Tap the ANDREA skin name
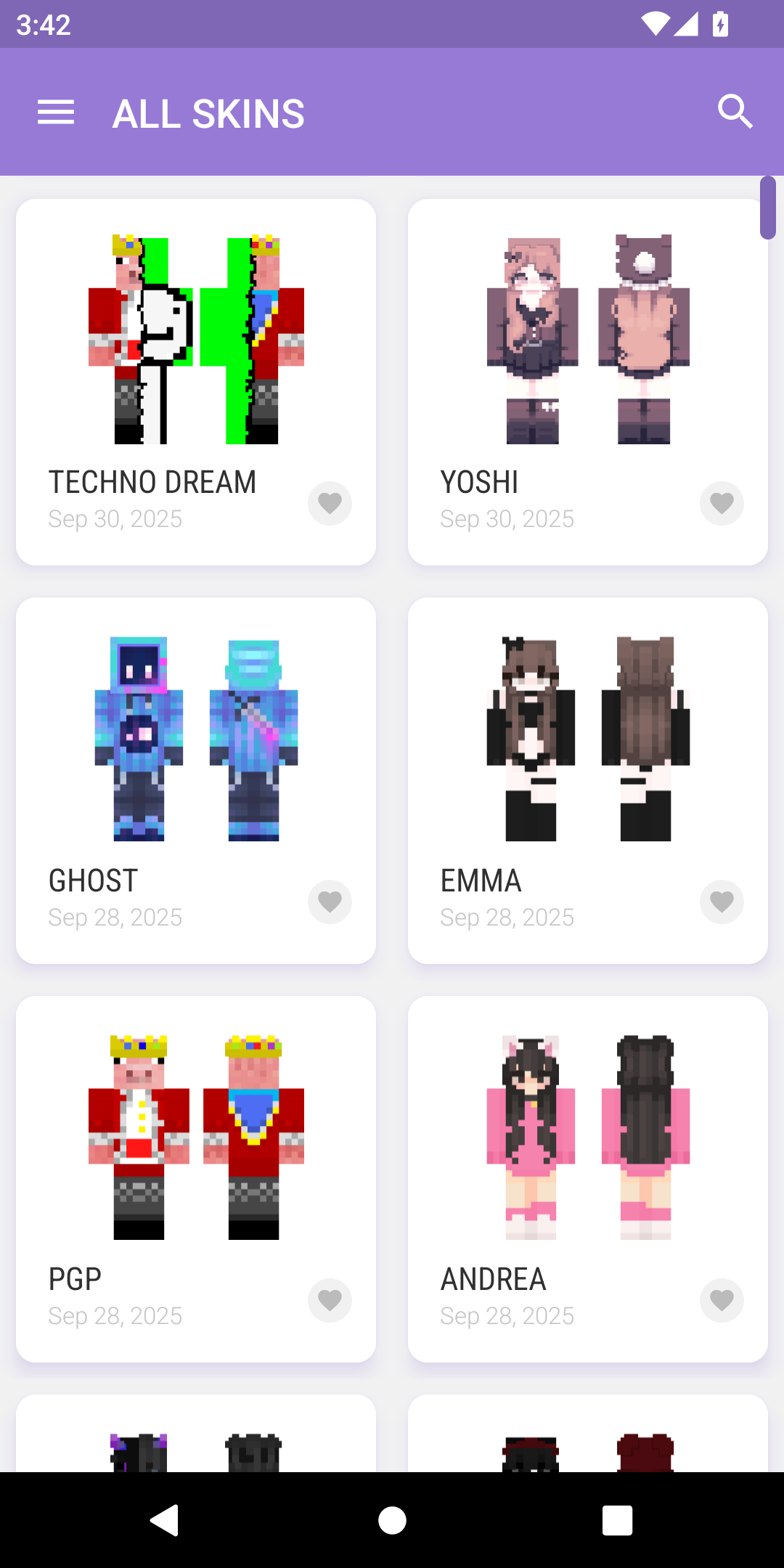The width and height of the screenshot is (784, 1568). tap(493, 1279)
